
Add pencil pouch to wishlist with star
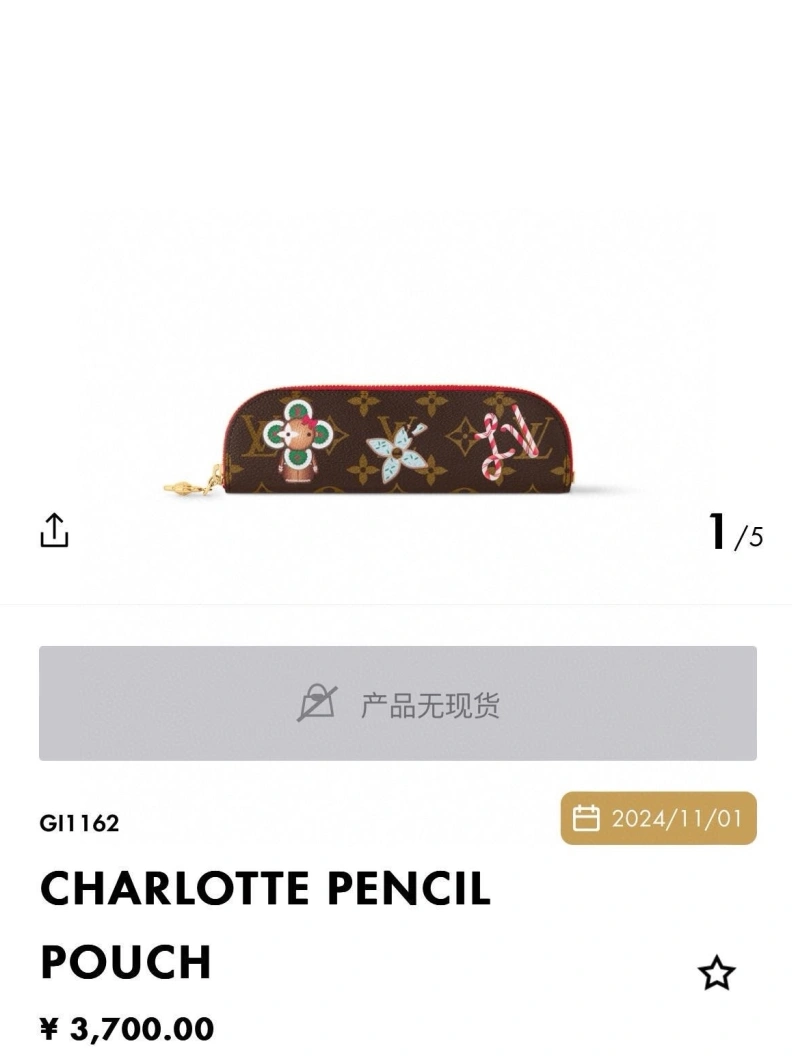coord(716,973)
